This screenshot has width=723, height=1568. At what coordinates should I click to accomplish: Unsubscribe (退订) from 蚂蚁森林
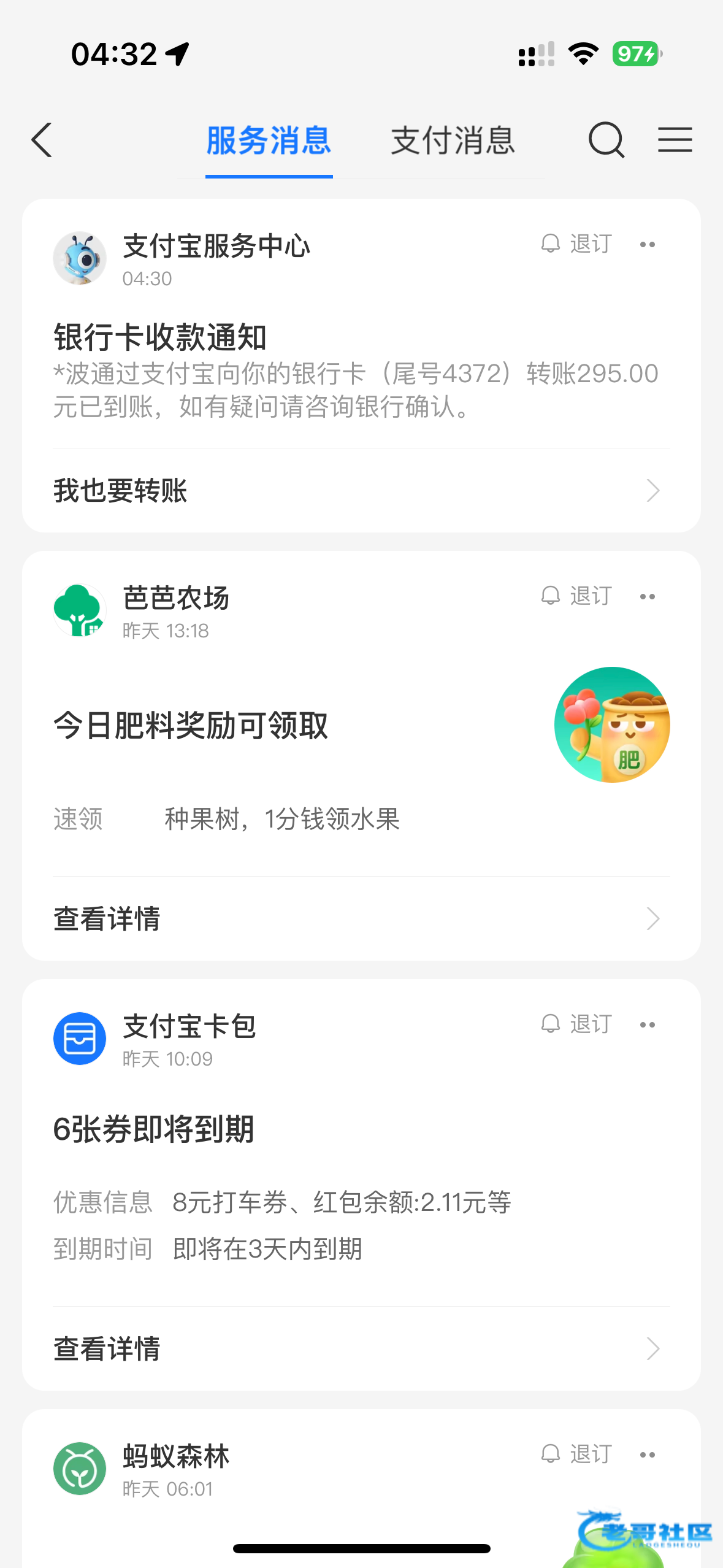[x=577, y=1454]
